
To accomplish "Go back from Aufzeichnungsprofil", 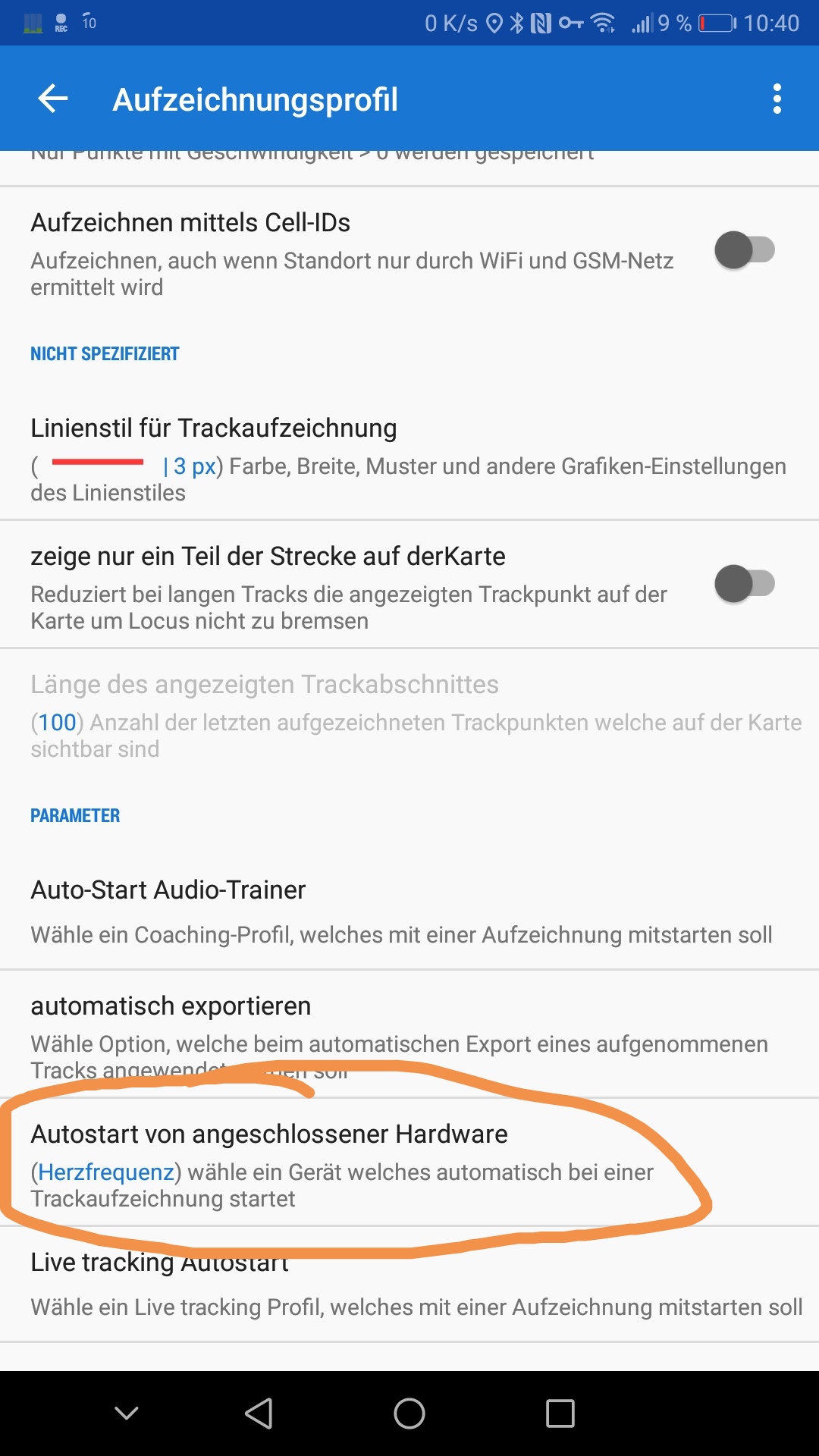I will tap(53, 99).
